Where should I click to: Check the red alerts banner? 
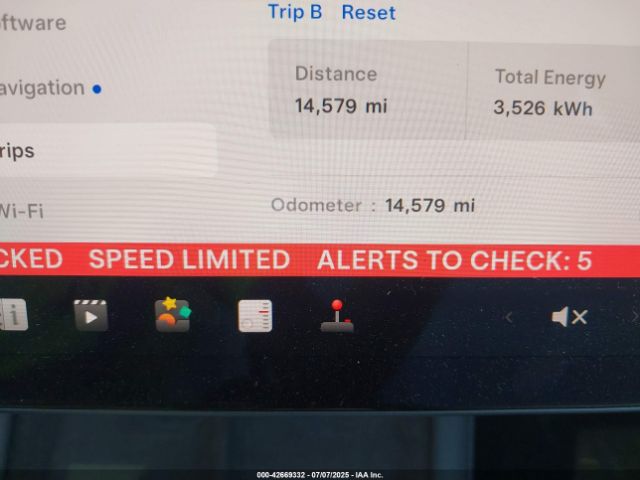pyautogui.click(x=454, y=261)
